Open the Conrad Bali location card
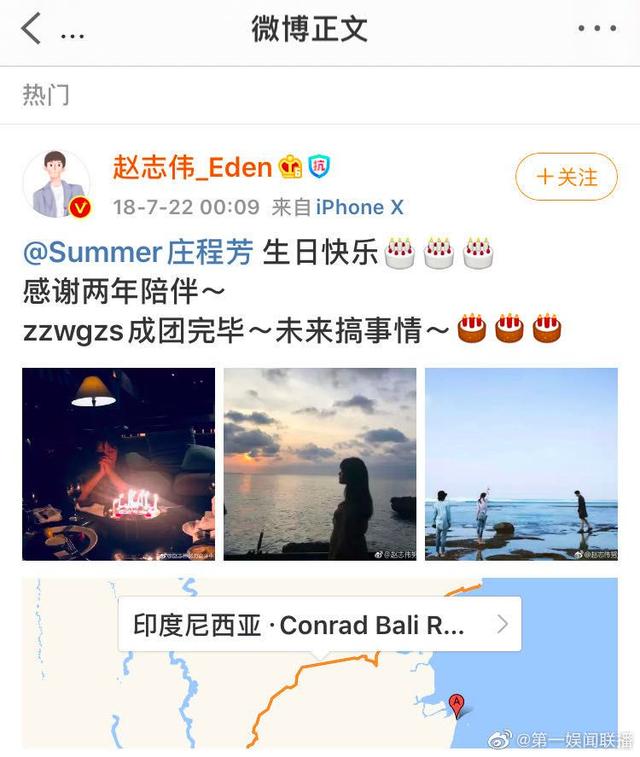Image resolution: width=640 pixels, height=757 pixels. (319, 625)
